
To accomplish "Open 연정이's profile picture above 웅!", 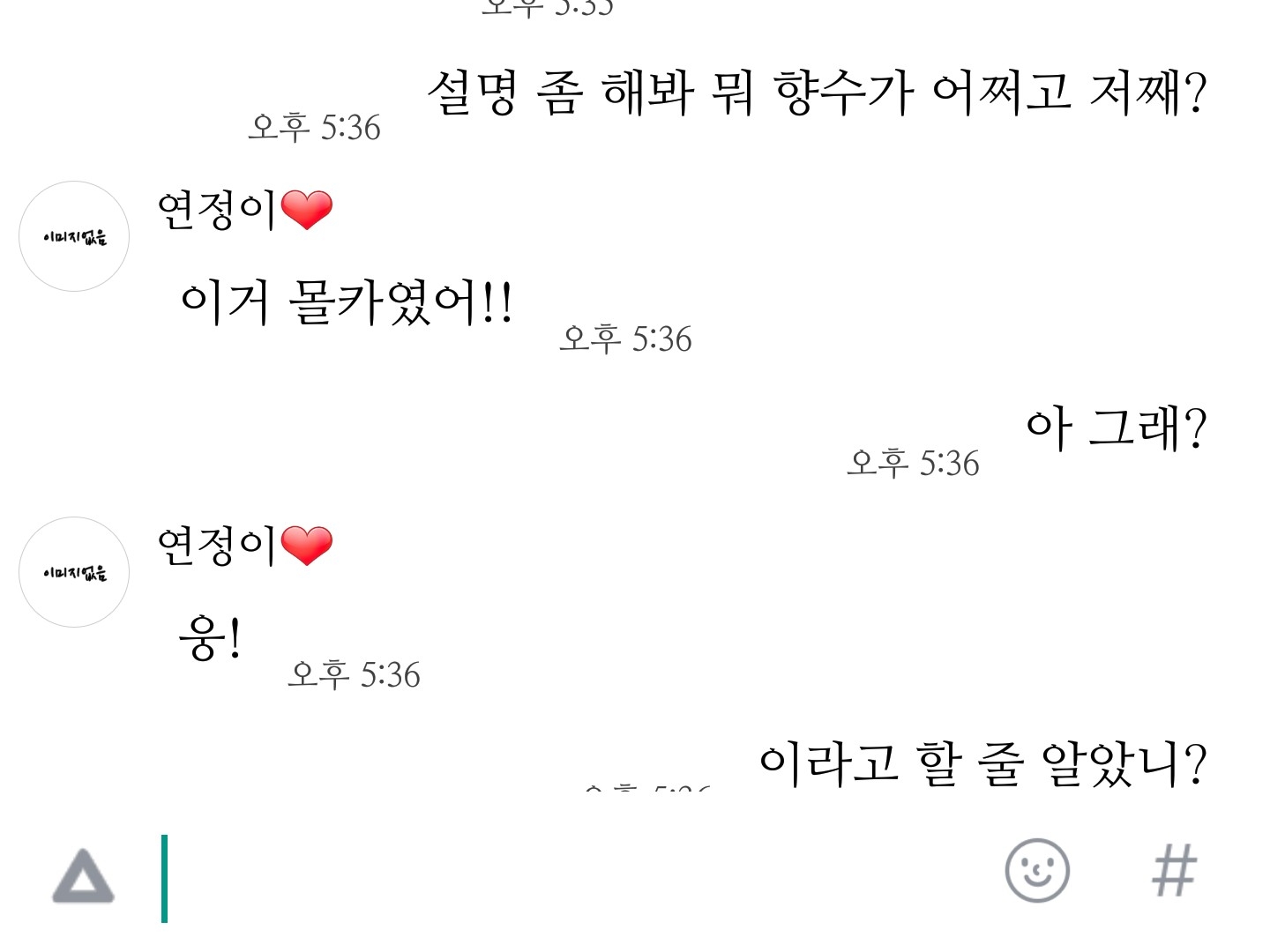I will 74,572.
